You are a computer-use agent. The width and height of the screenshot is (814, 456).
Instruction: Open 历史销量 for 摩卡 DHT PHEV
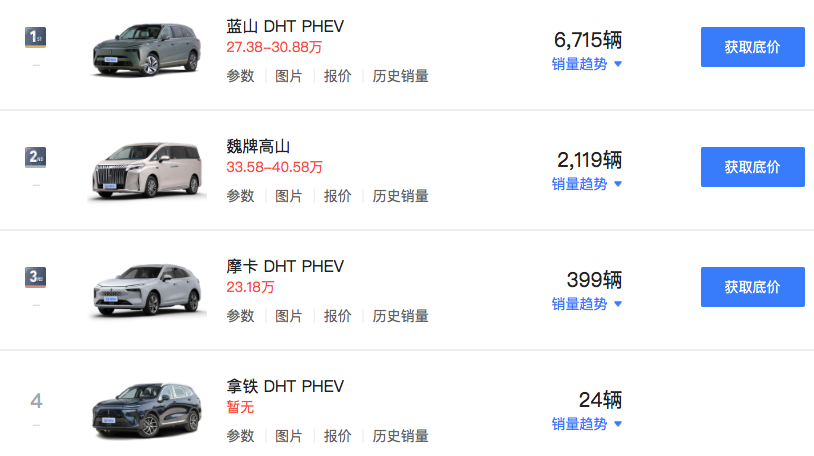point(400,316)
